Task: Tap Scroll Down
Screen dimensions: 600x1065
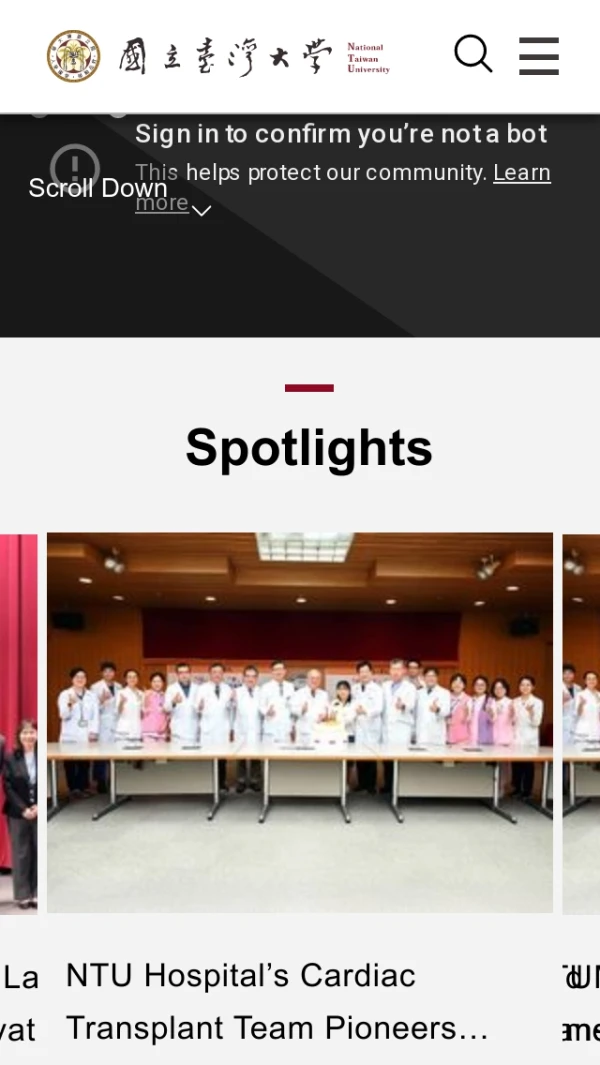Action: [x=98, y=188]
